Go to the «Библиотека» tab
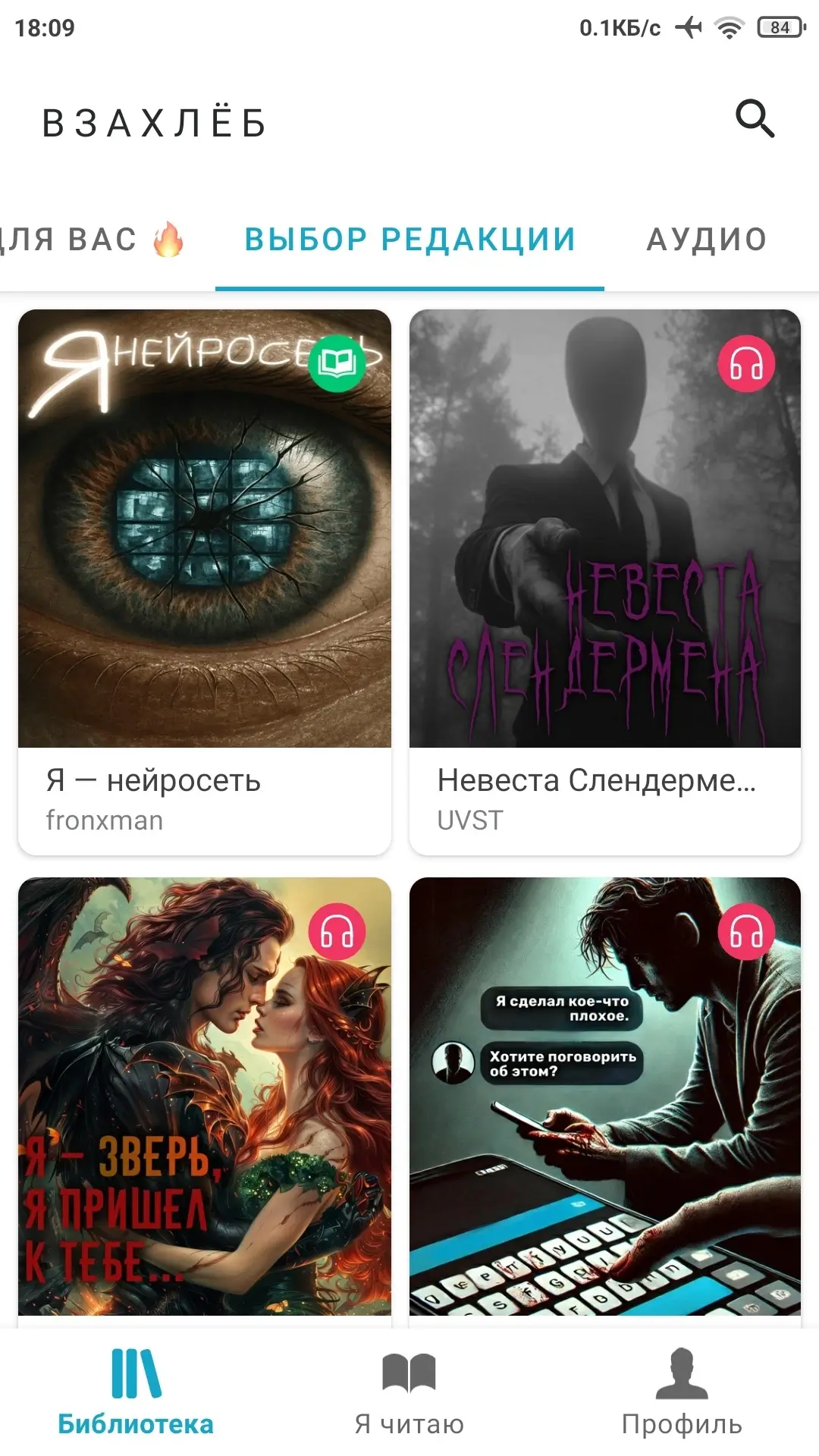The height and width of the screenshot is (1456, 819). tap(136, 1392)
